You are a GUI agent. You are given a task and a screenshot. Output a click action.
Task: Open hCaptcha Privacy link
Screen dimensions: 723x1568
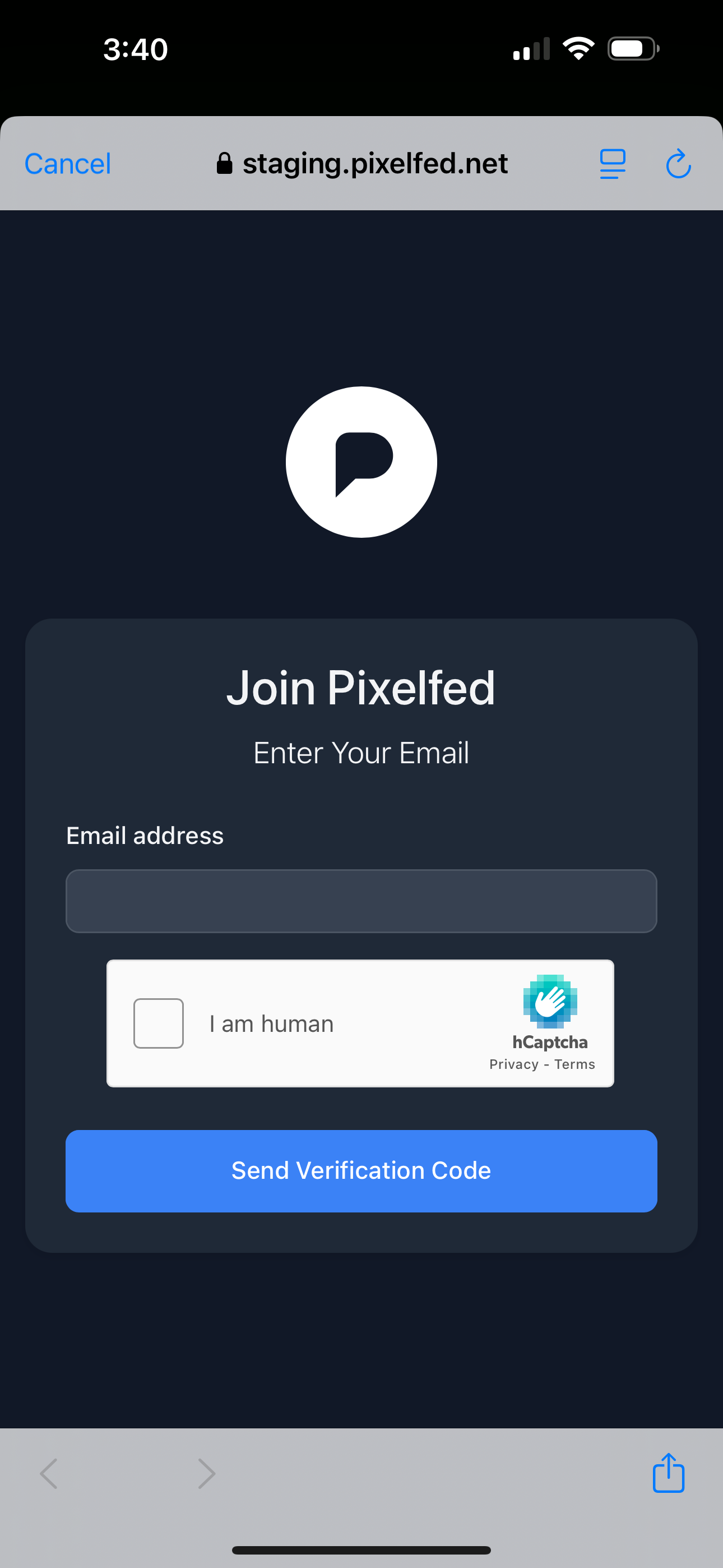click(513, 1064)
